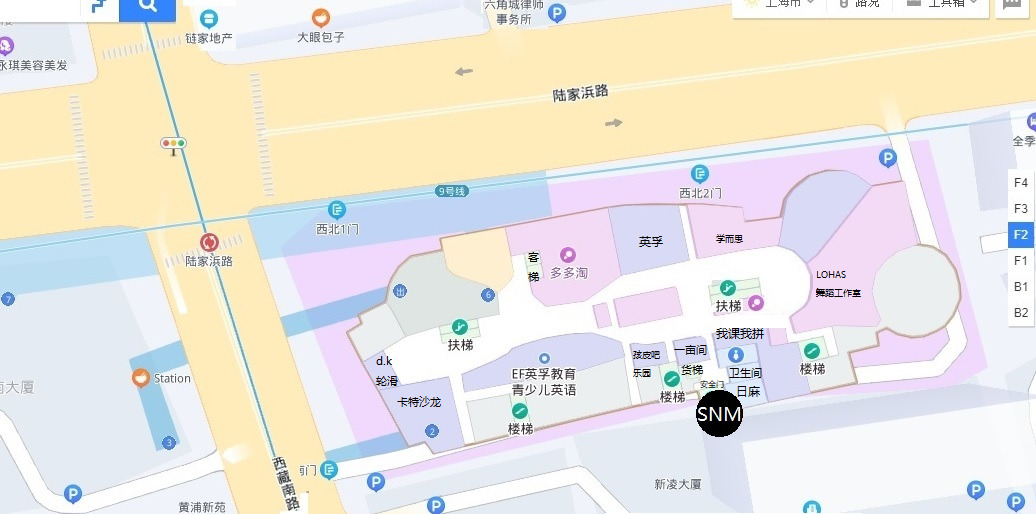Select floor F1
This screenshot has height=514, width=1036.
click(x=1021, y=261)
